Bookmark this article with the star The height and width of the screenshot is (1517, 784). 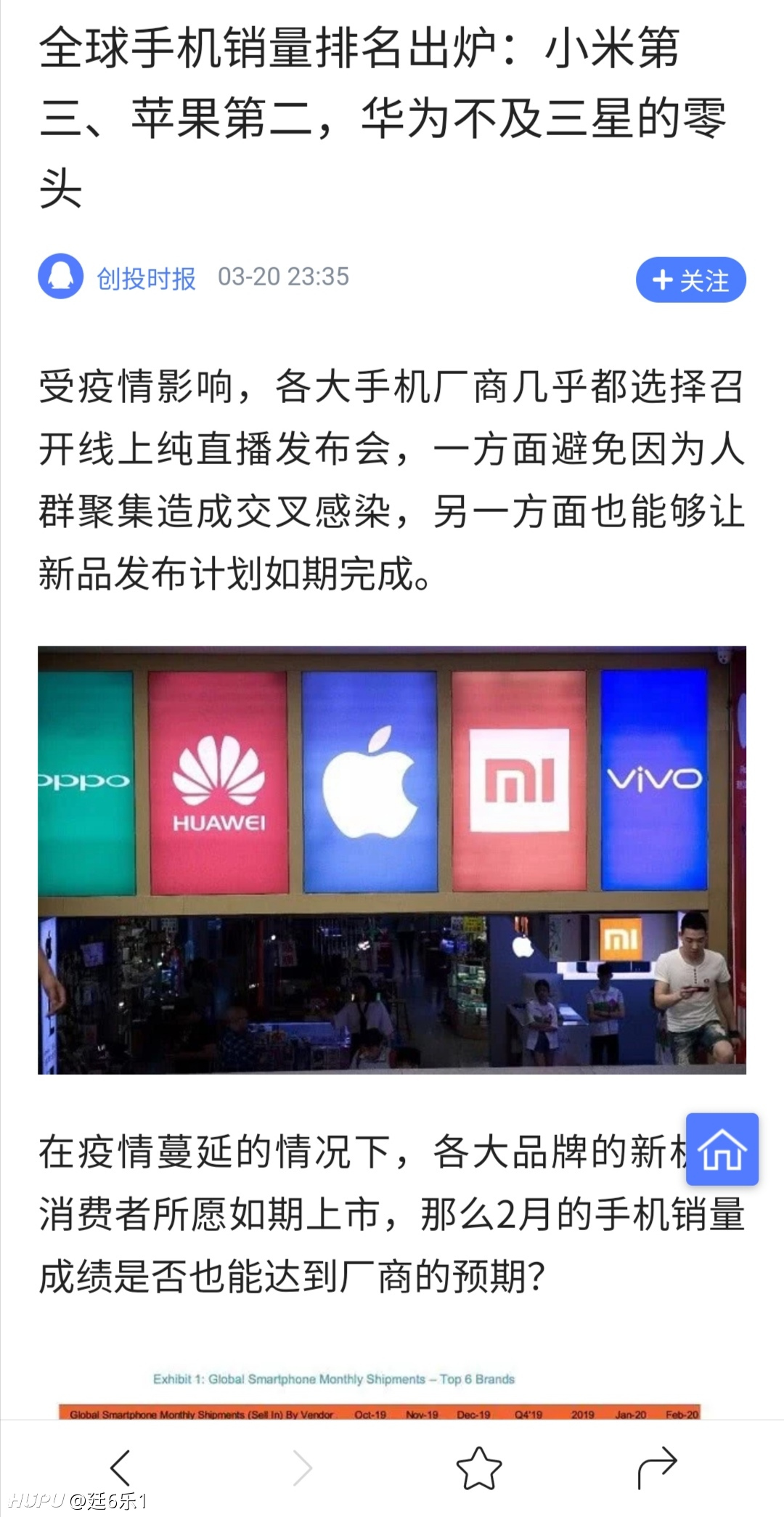479,1468
